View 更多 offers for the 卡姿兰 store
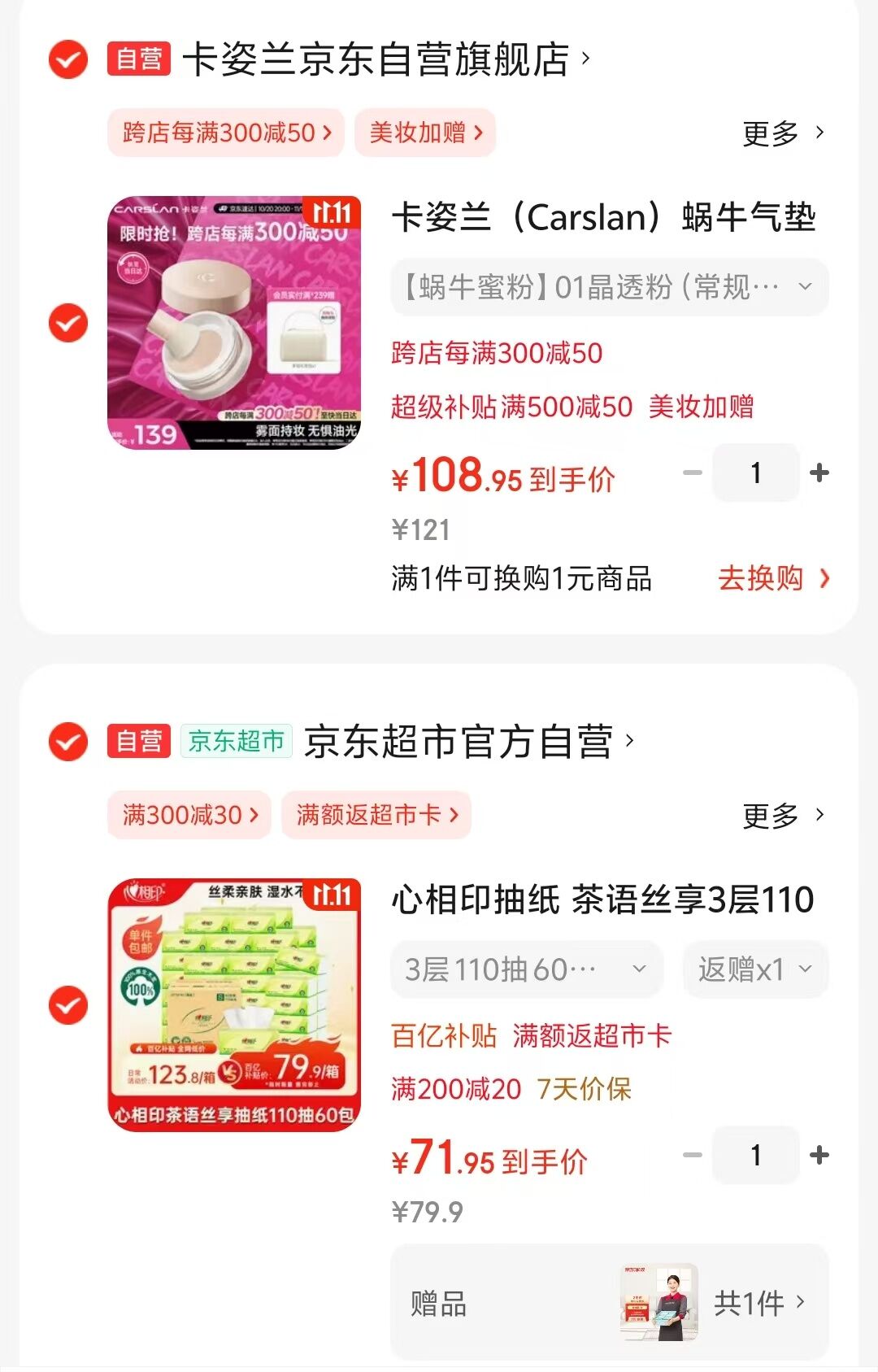878x1372 pixels. (x=782, y=133)
